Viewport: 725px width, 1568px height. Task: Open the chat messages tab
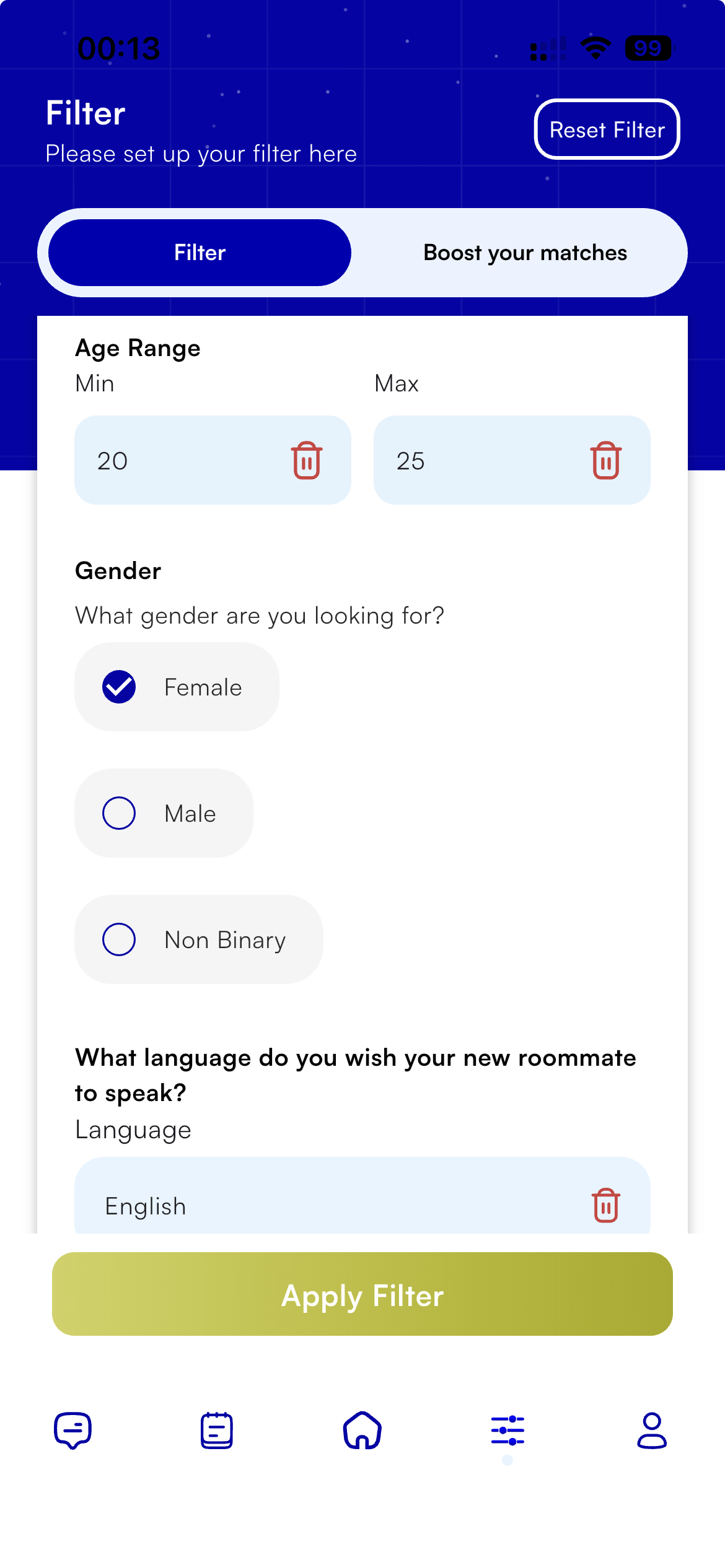[73, 1431]
